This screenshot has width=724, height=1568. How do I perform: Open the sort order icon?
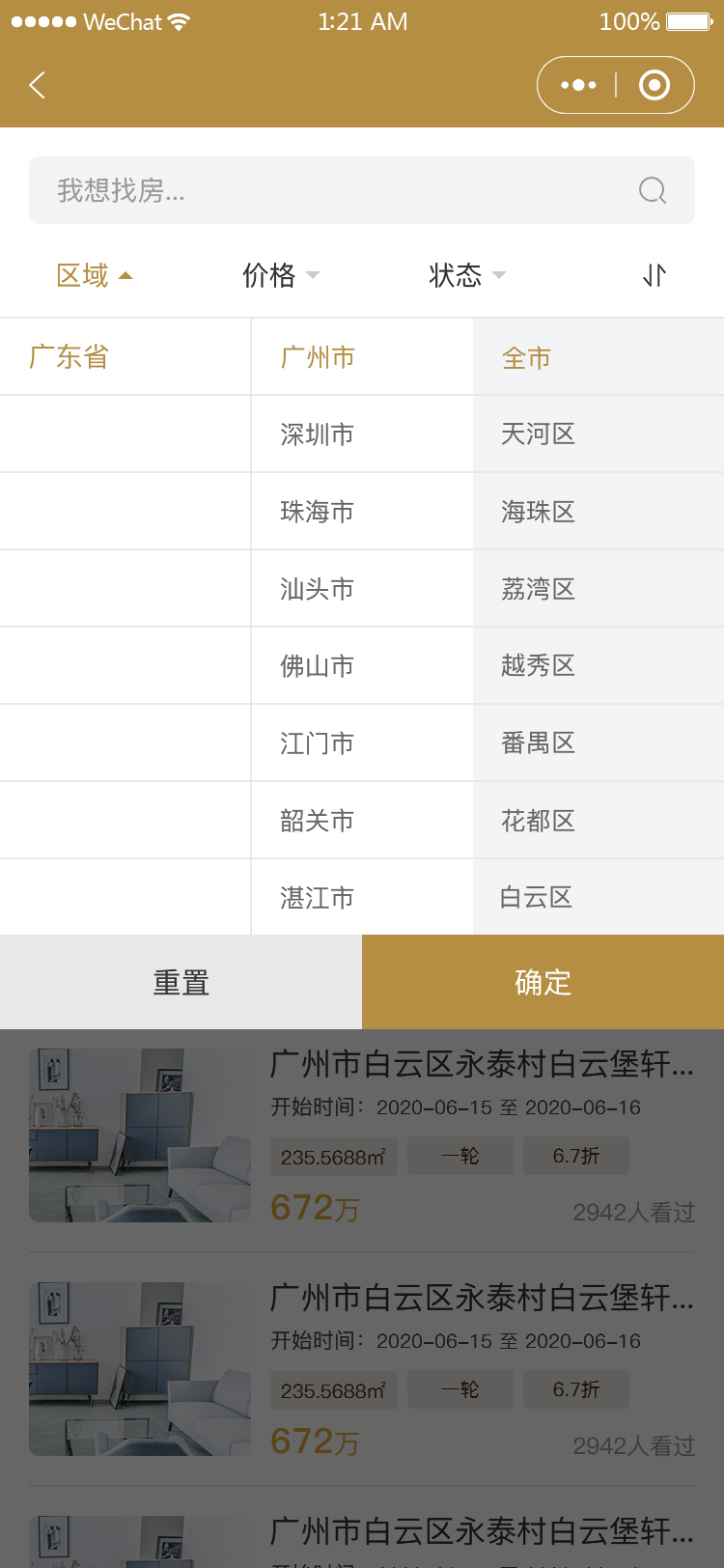(x=654, y=275)
